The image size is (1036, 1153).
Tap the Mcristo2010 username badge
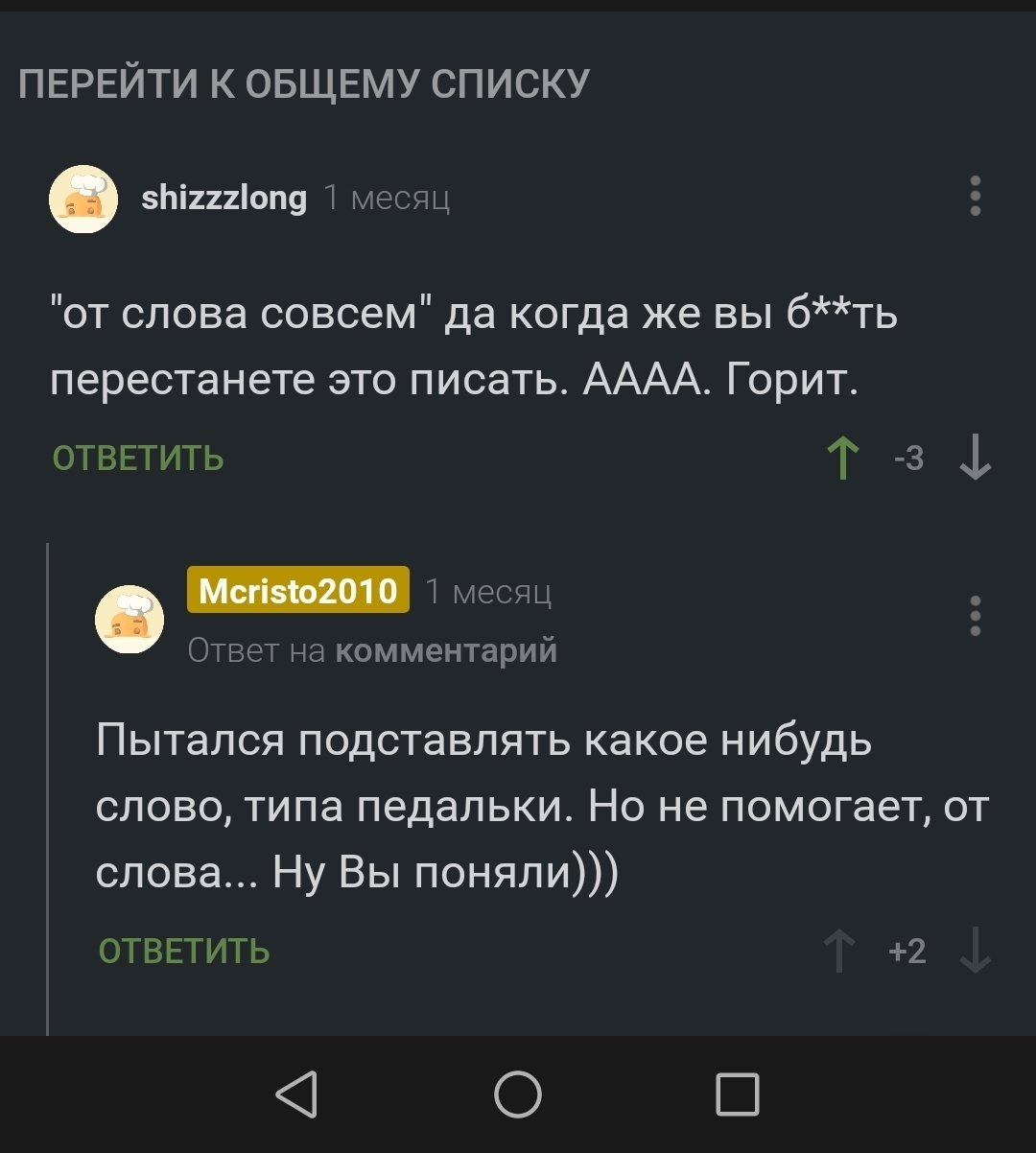pos(298,590)
